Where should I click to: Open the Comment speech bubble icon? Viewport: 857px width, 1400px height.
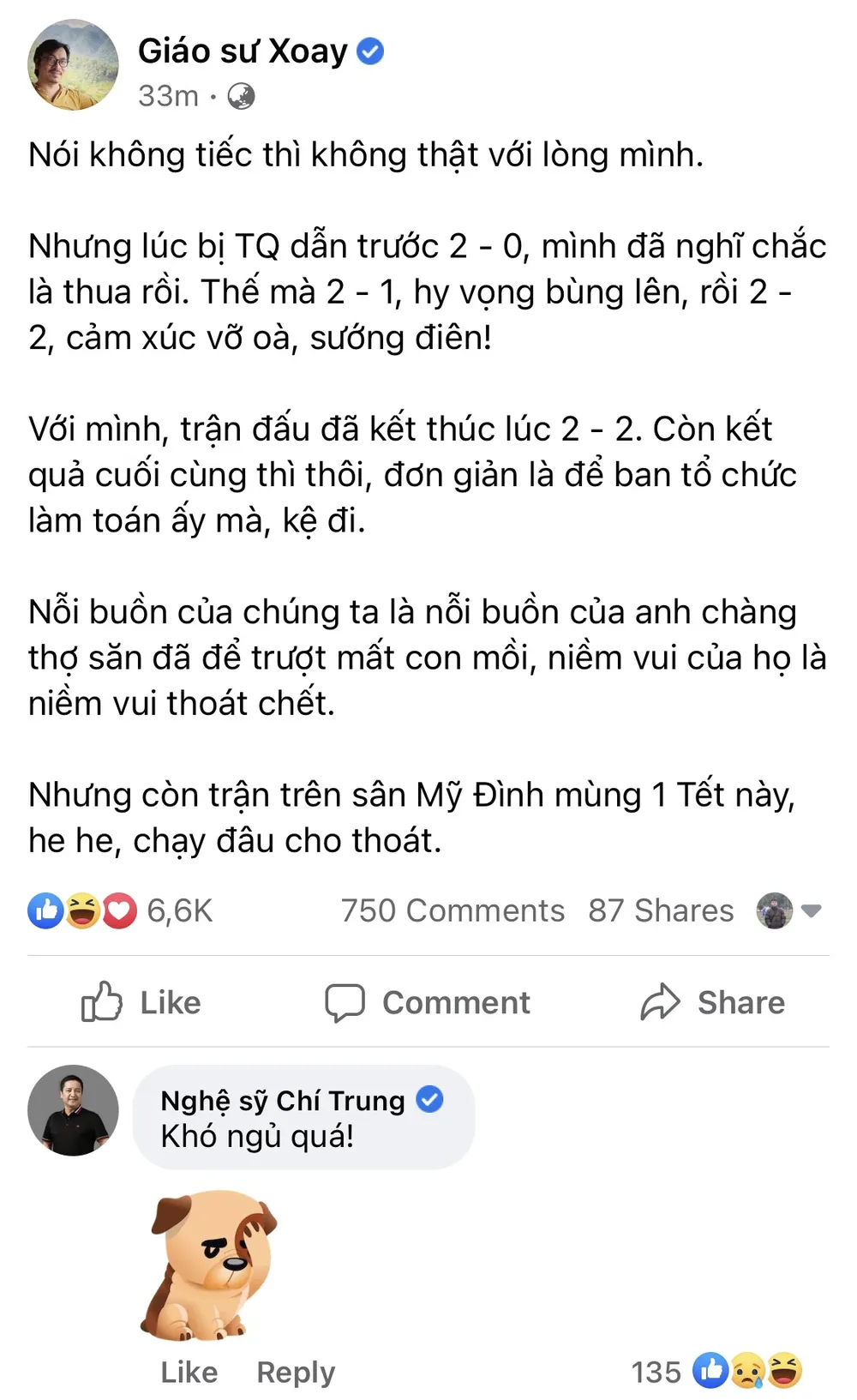click(x=346, y=1001)
